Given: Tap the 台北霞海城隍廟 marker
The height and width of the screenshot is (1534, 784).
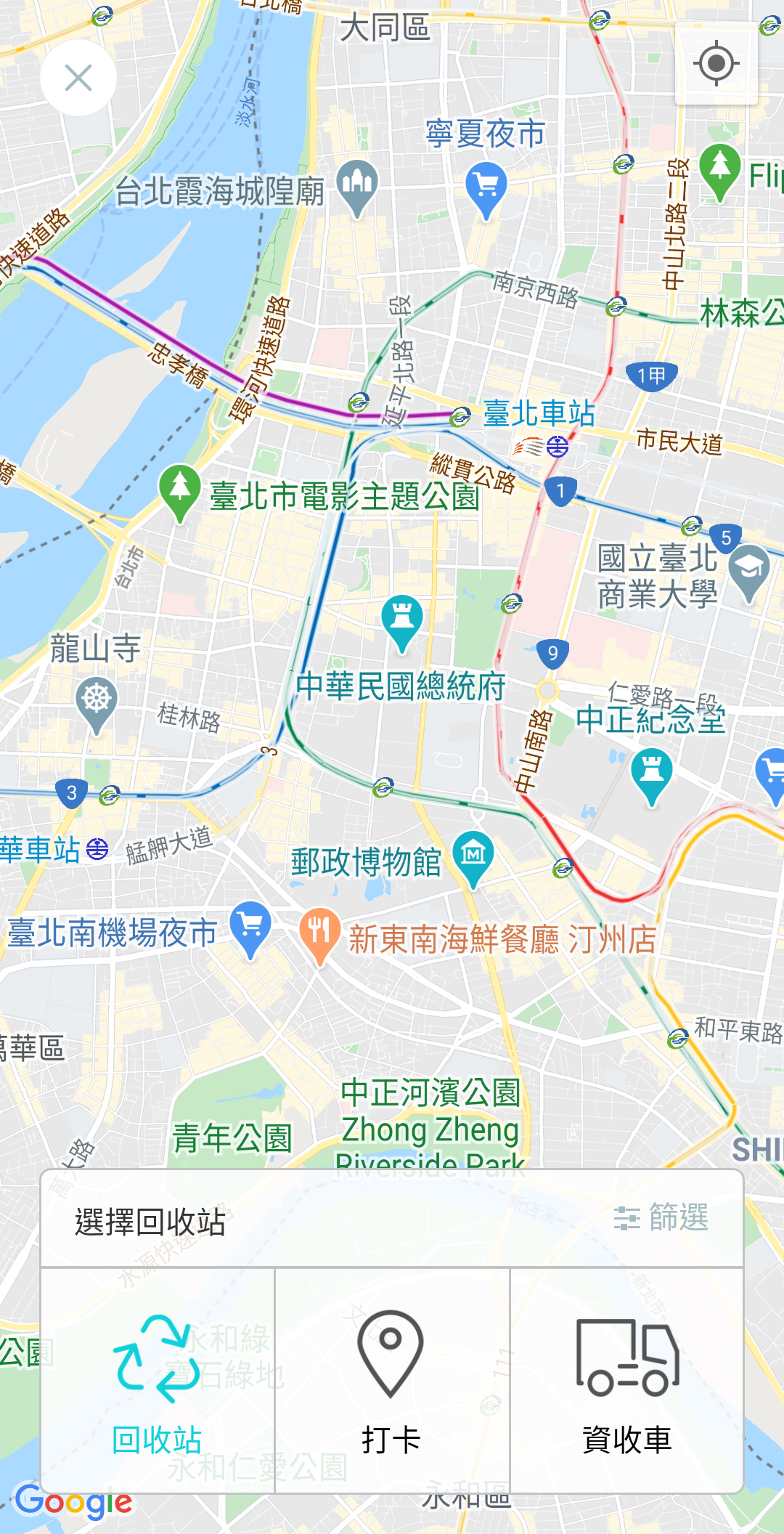Looking at the screenshot, I should (x=357, y=184).
